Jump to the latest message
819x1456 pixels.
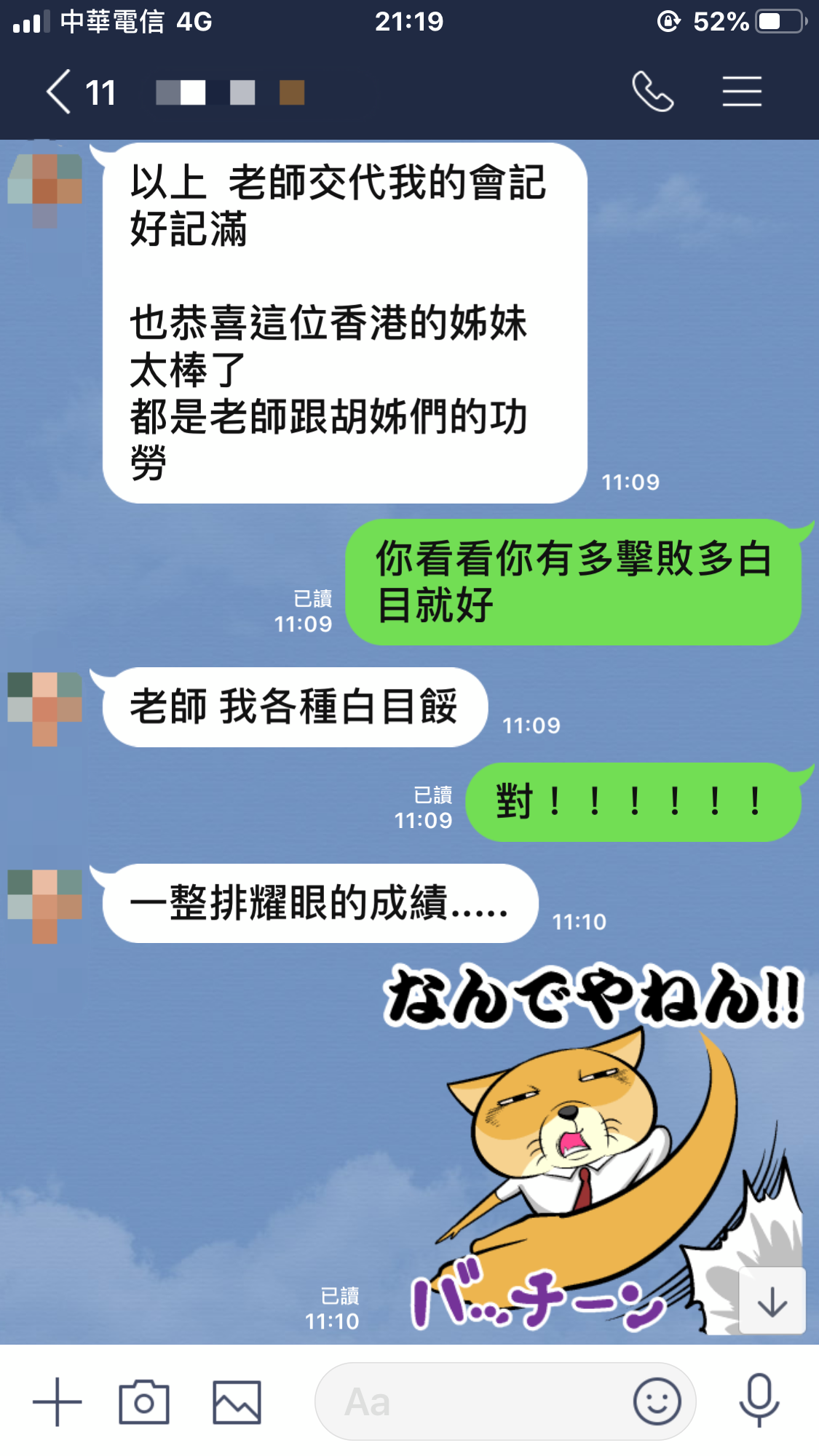pos(772,1302)
